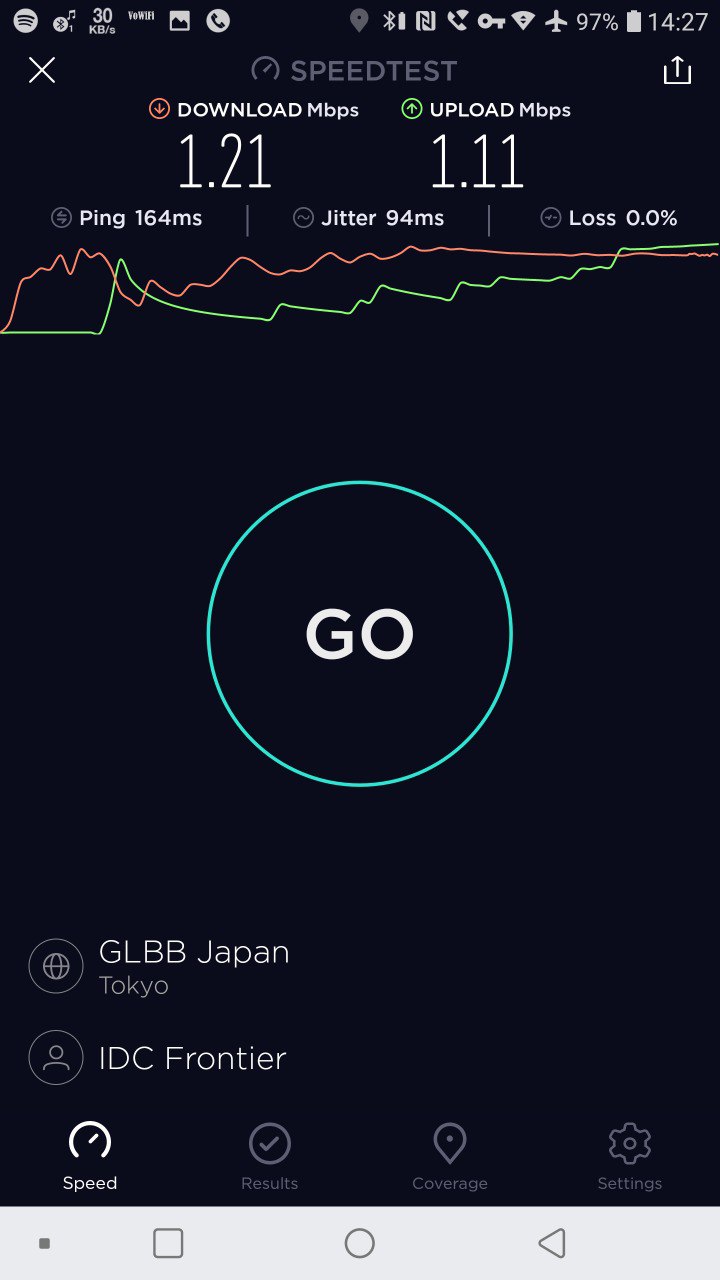Switch to the Speed tab

[90, 1157]
